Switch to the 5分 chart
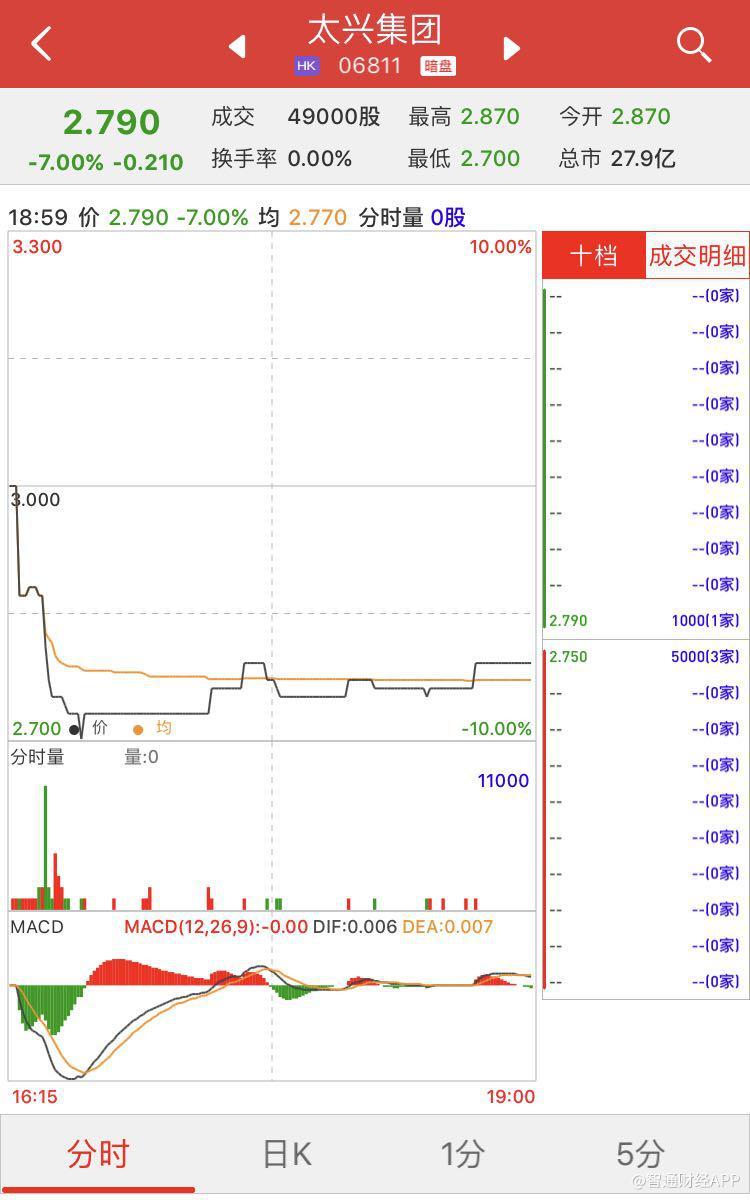The image size is (750, 1200). coord(640,1154)
